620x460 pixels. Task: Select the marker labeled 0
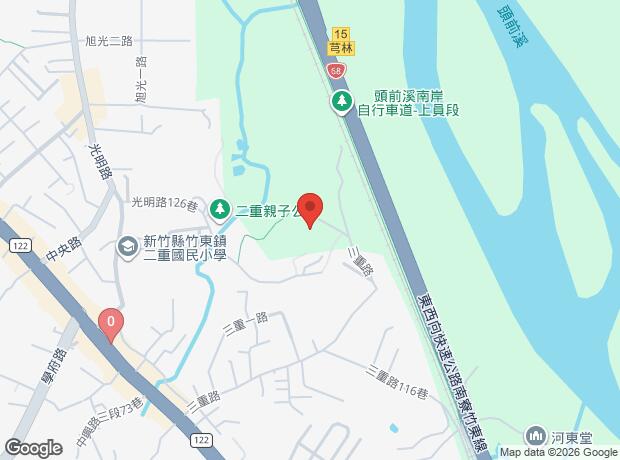click(x=111, y=323)
